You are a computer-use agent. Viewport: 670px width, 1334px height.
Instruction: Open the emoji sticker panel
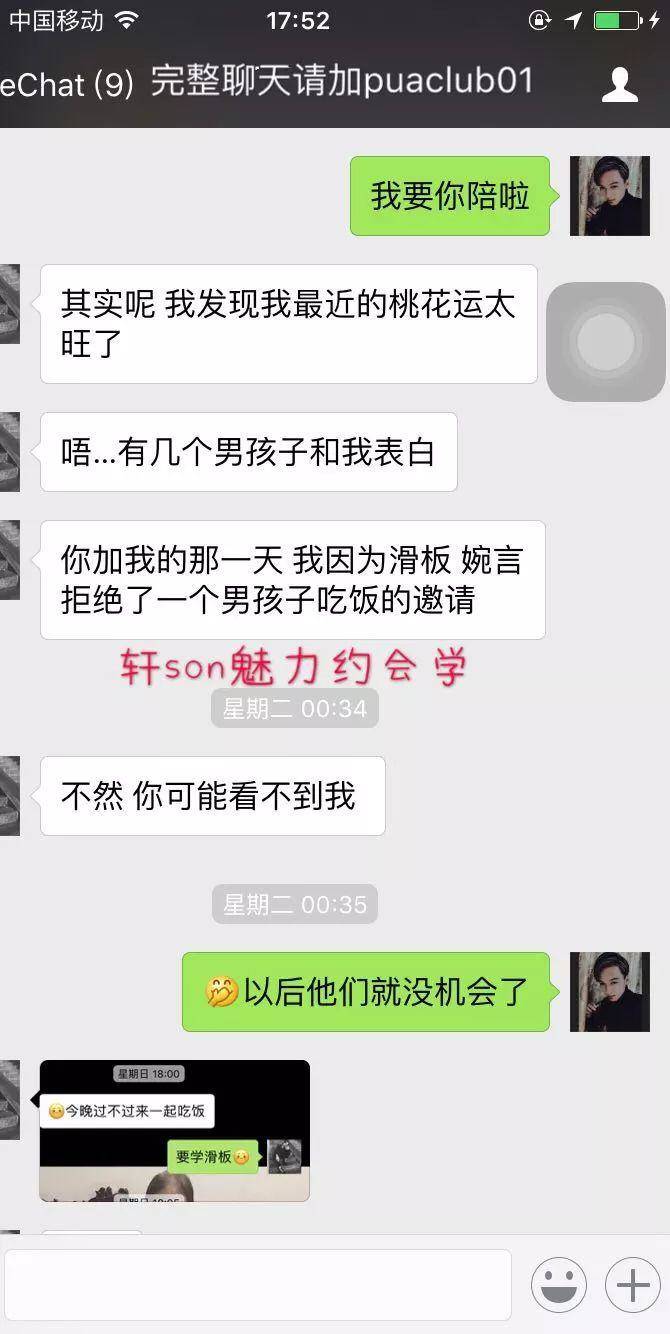[558, 1285]
